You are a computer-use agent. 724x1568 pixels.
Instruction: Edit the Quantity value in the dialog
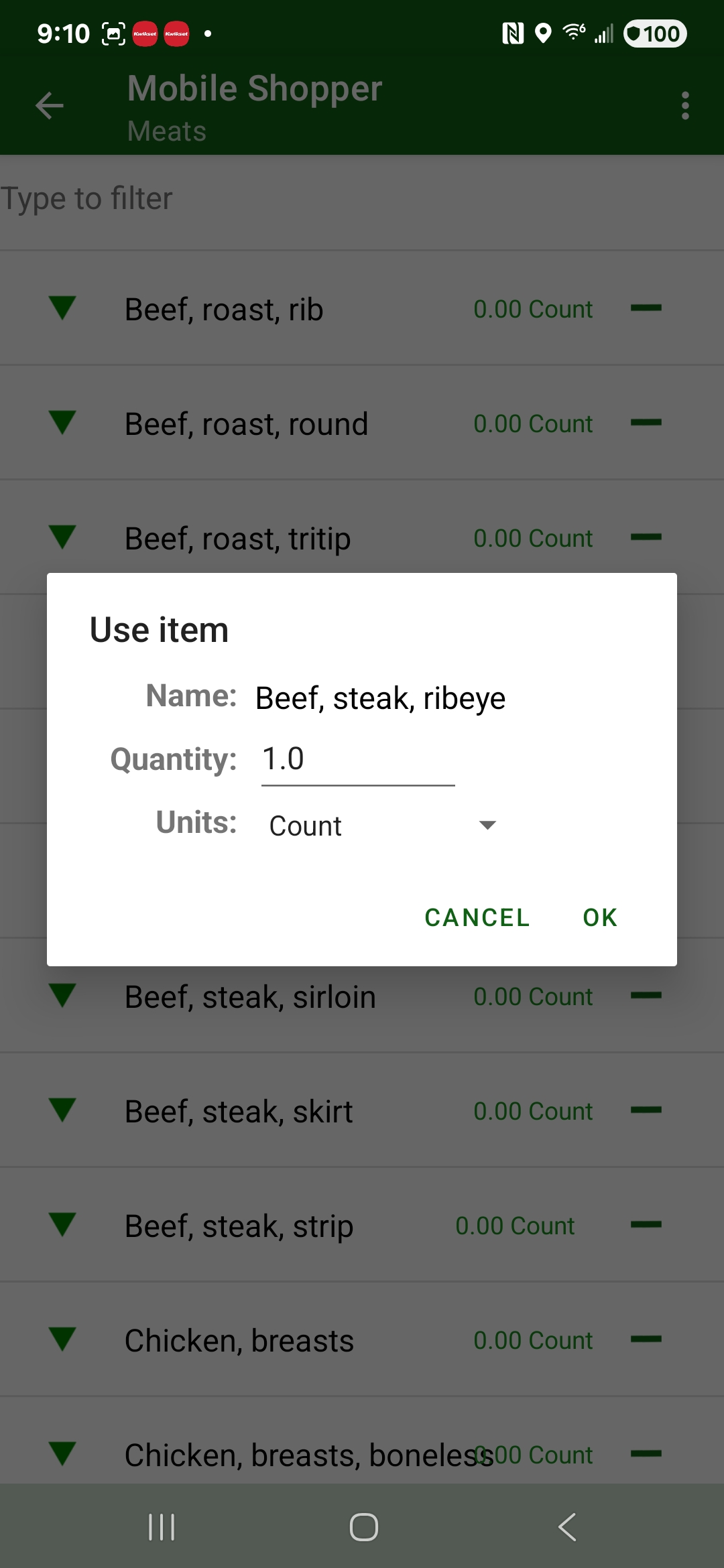click(x=357, y=758)
